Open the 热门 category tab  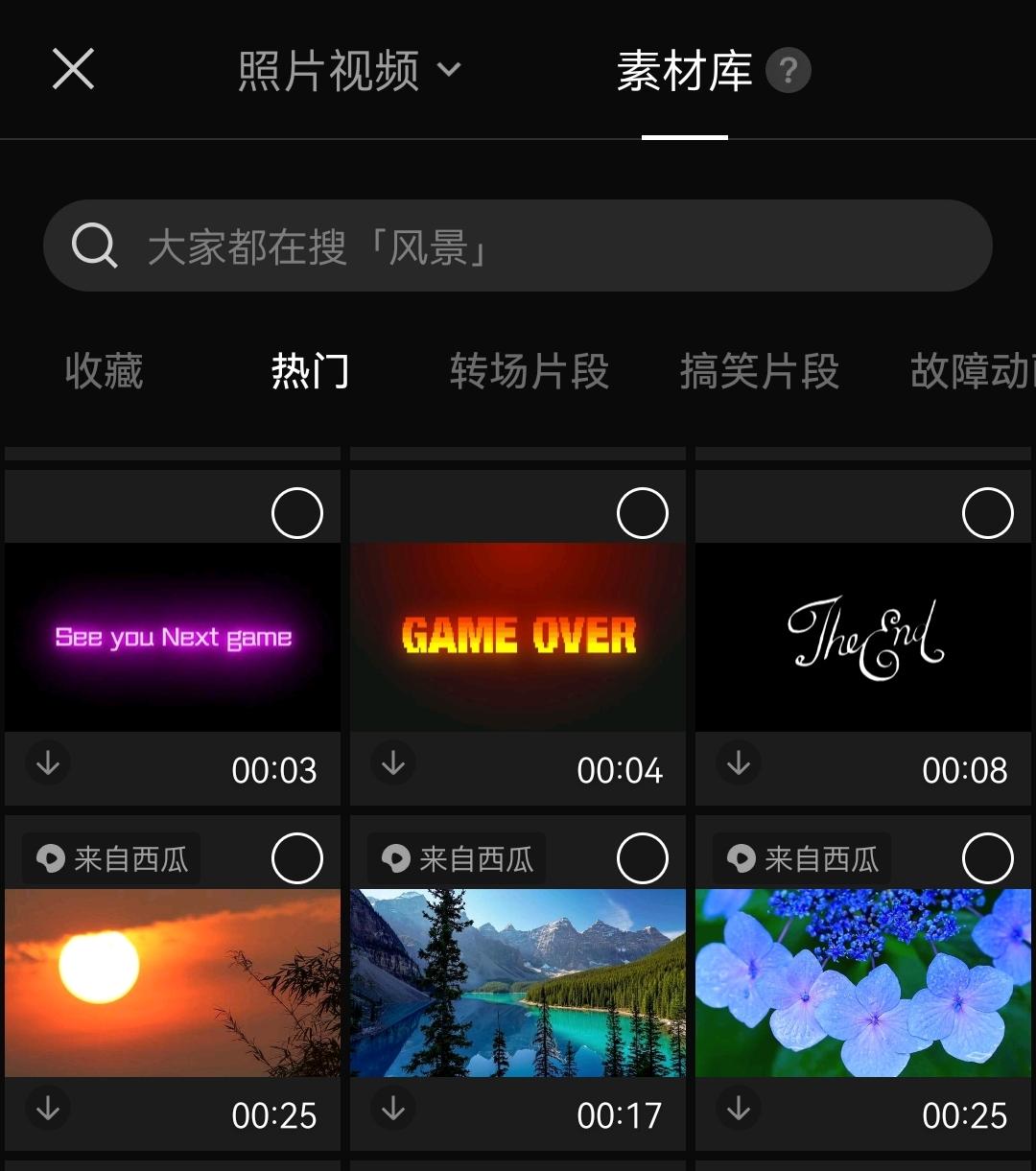[310, 372]
